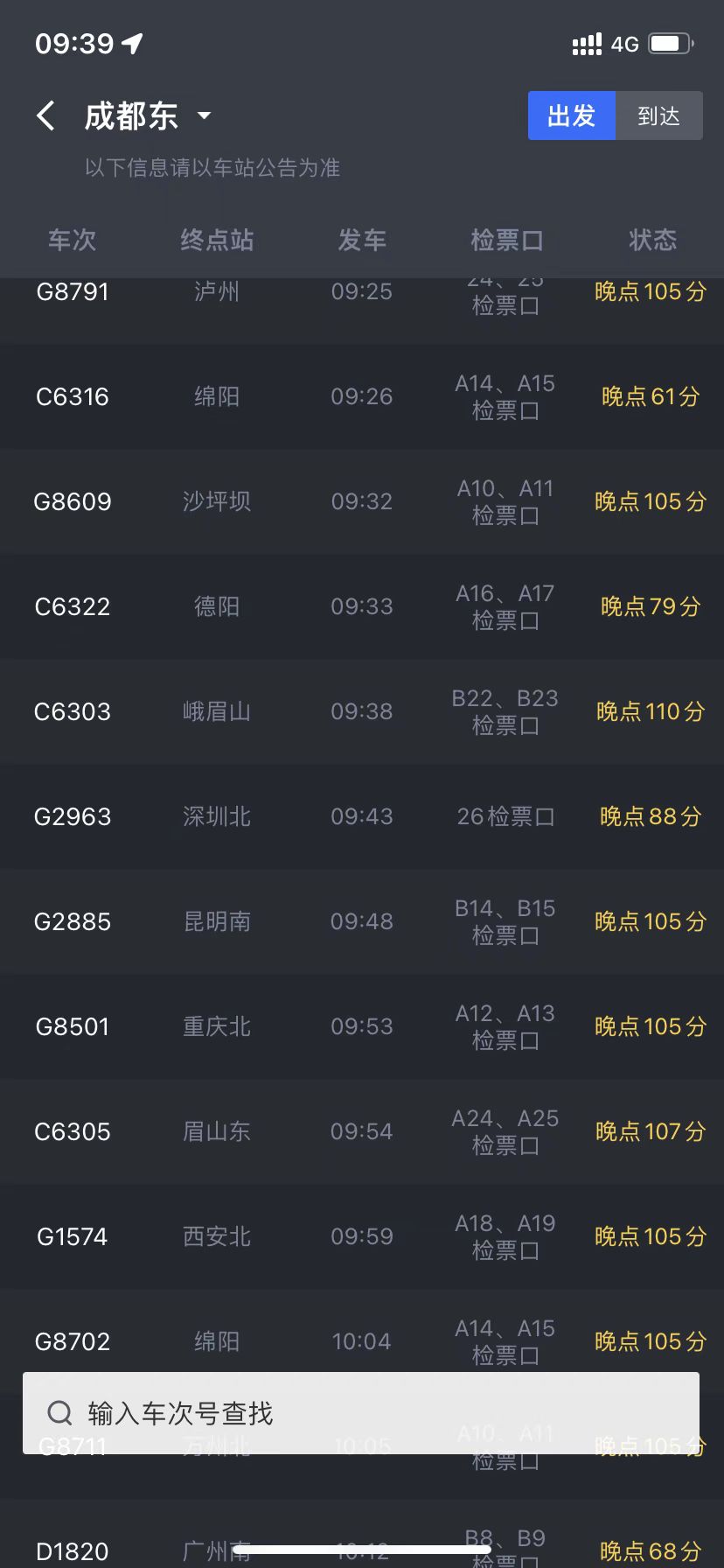Open train G8702 to 绵阳
This screenshot has height=1568, width=724.
pos(362,1331)
